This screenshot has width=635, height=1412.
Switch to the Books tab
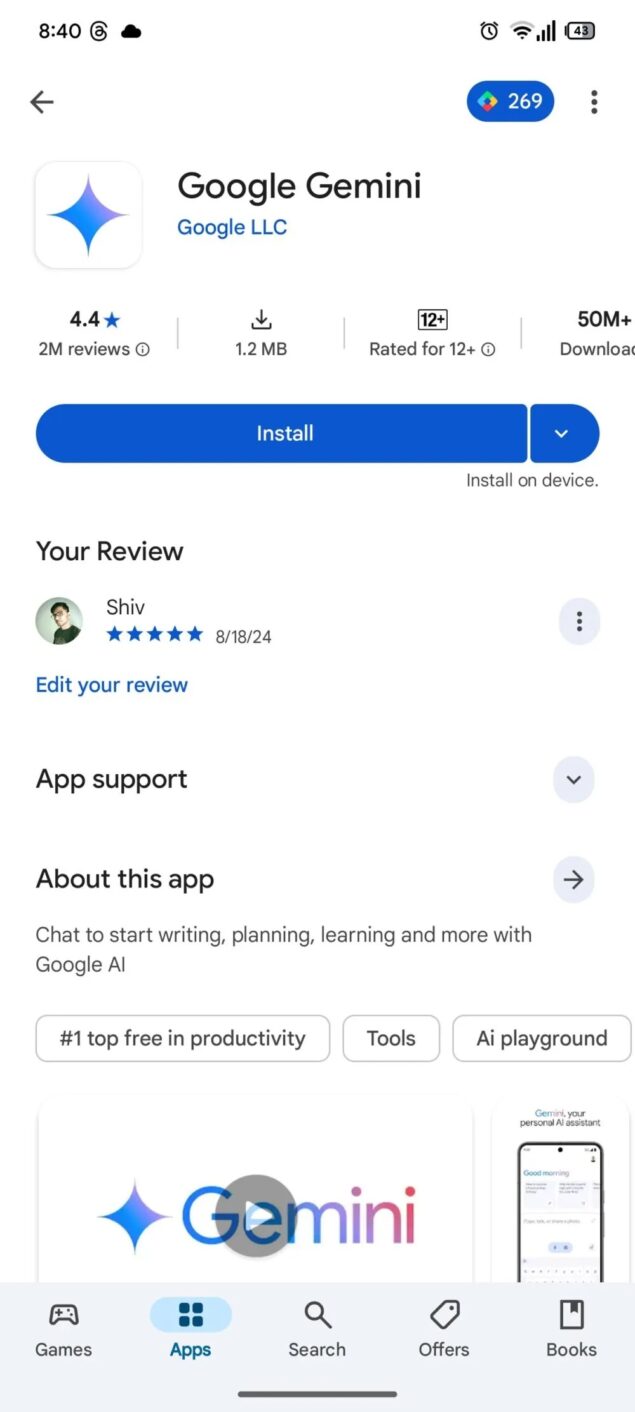point(571,1330)
